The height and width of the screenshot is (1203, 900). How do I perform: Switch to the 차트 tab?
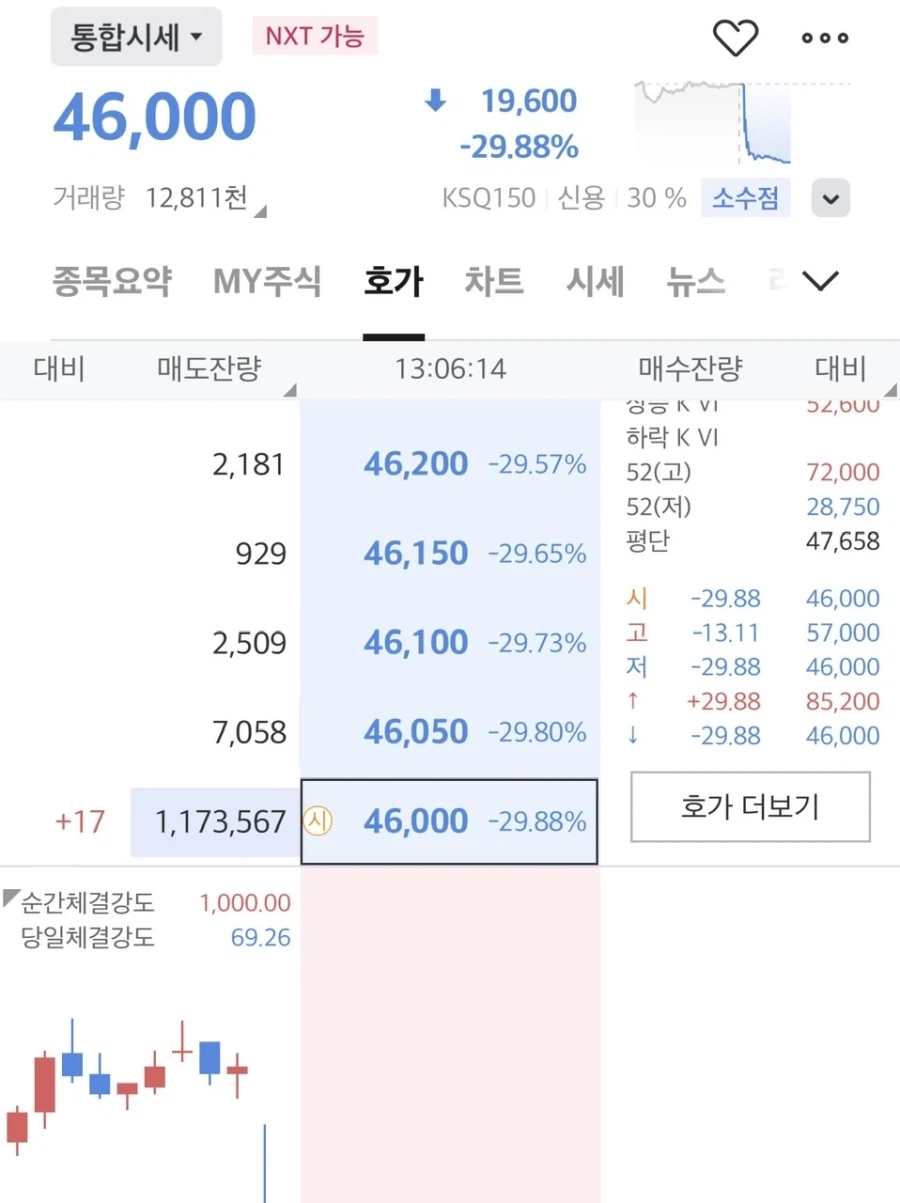(x=493, y=282)
